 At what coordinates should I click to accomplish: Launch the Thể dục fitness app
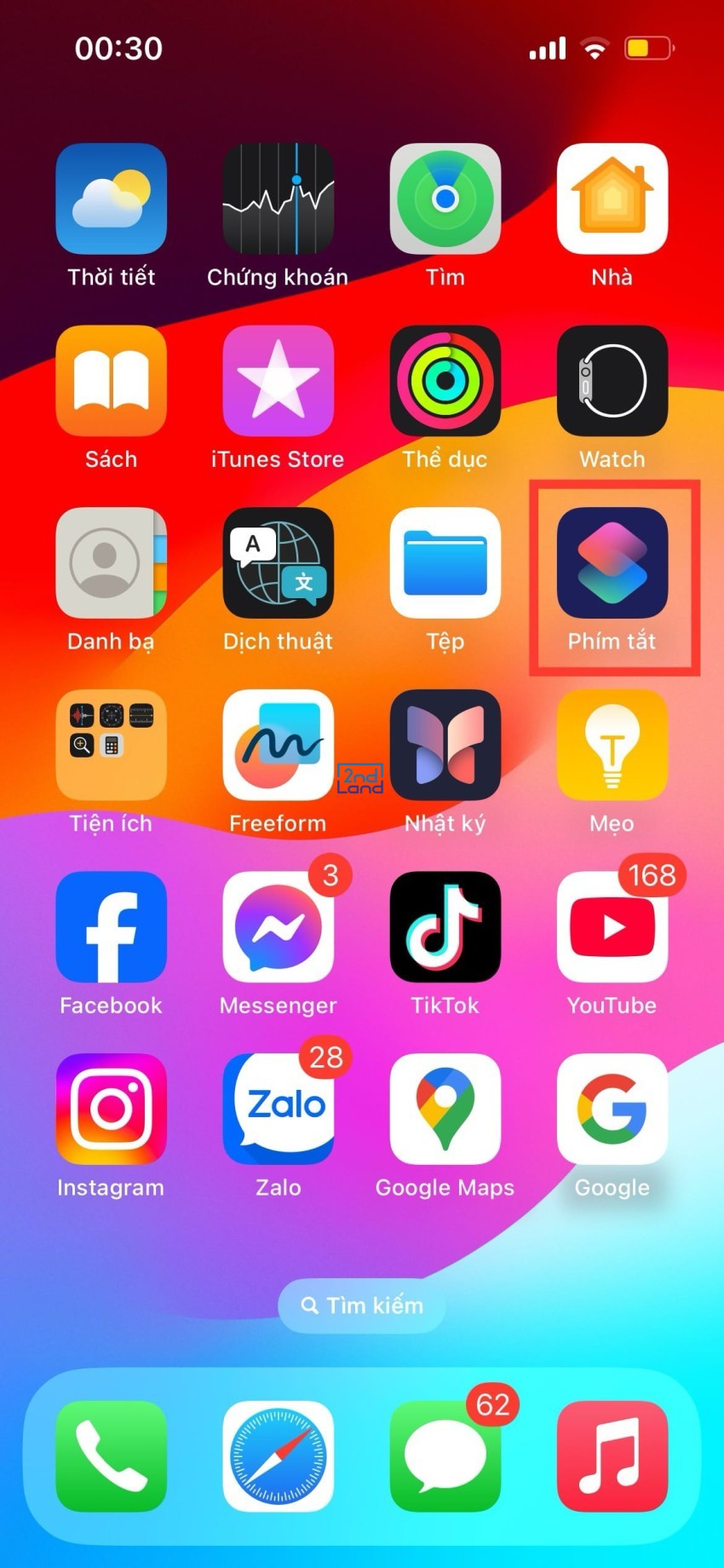click(445, 380)
